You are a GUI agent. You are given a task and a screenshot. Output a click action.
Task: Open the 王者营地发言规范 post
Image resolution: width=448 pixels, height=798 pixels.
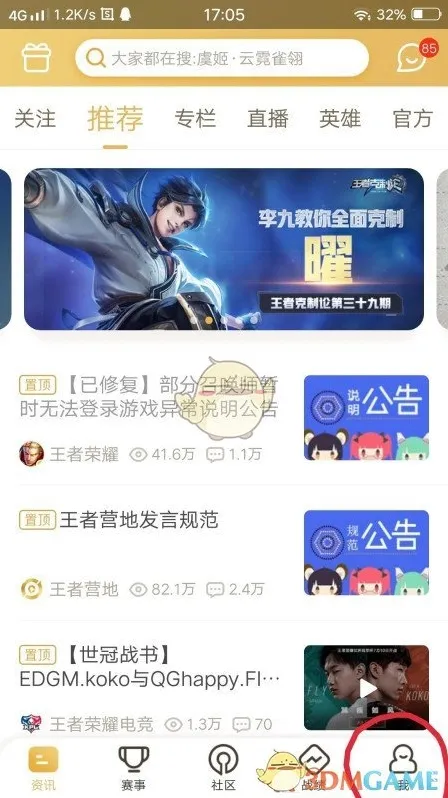(224, 554)
